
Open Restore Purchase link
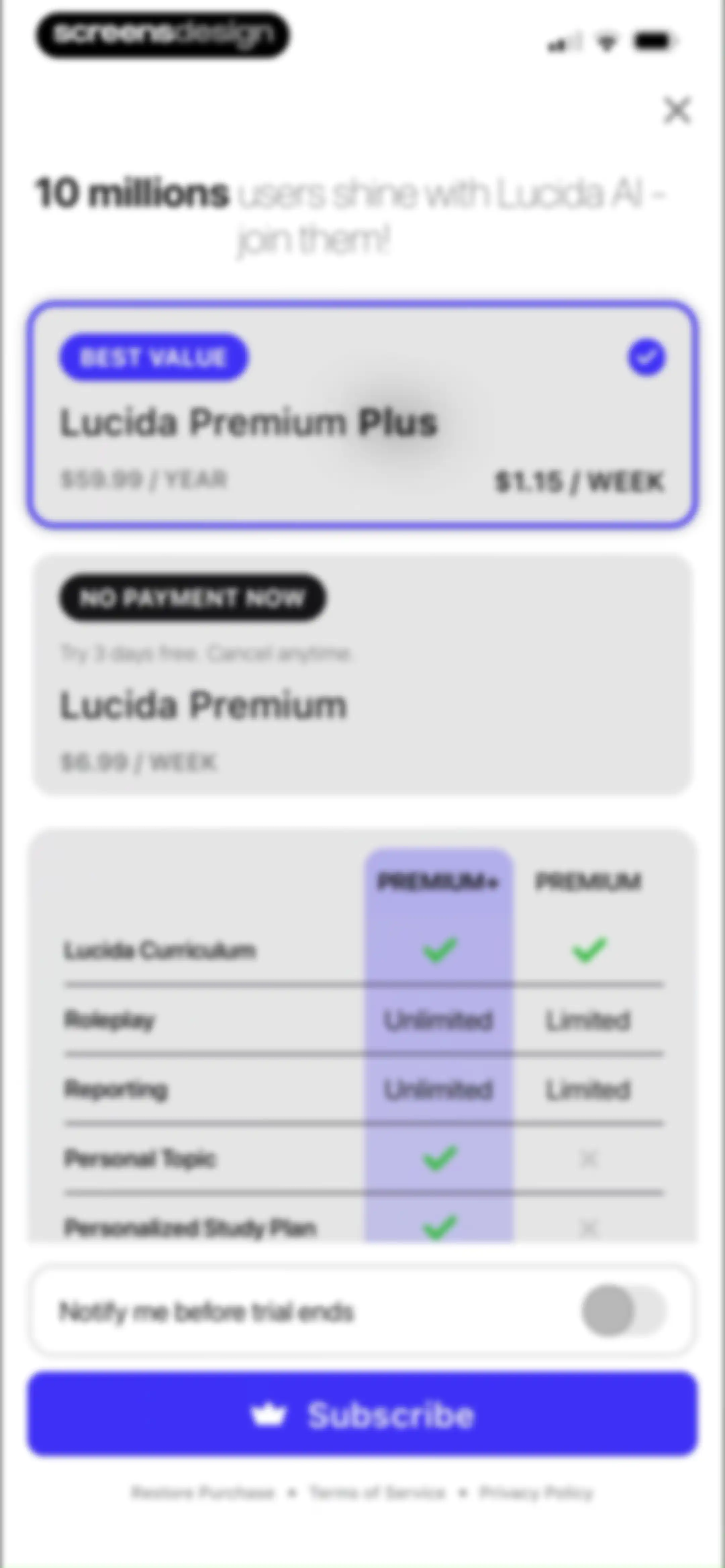point(203,1493)
